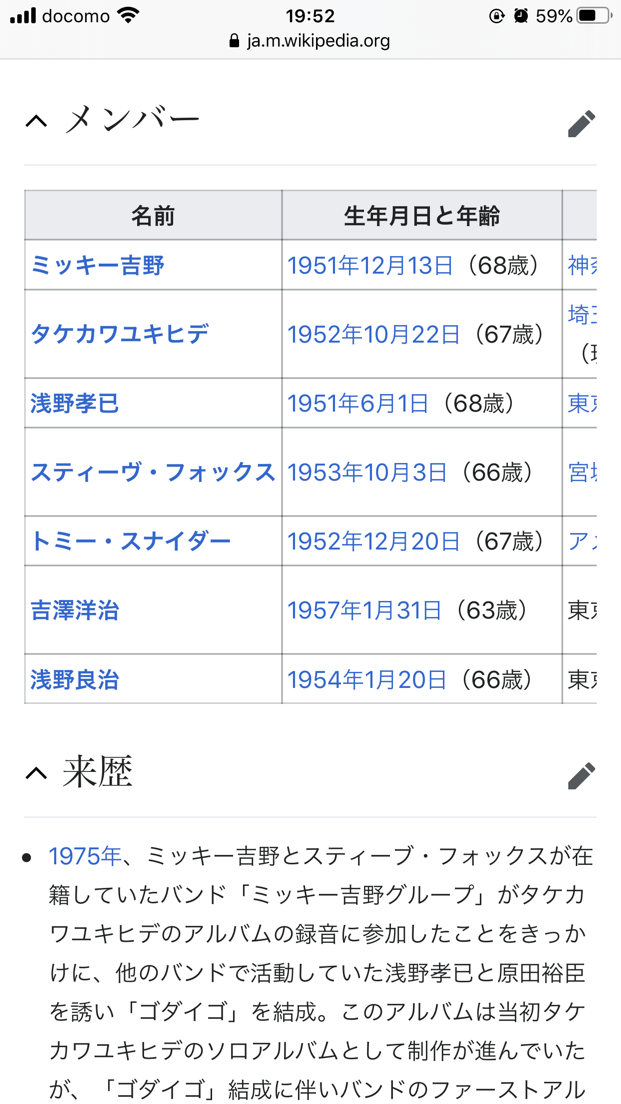621x1104 pixels.
Task: Edit the 来歴 section with the pencil icon
Action: [582, 776]
